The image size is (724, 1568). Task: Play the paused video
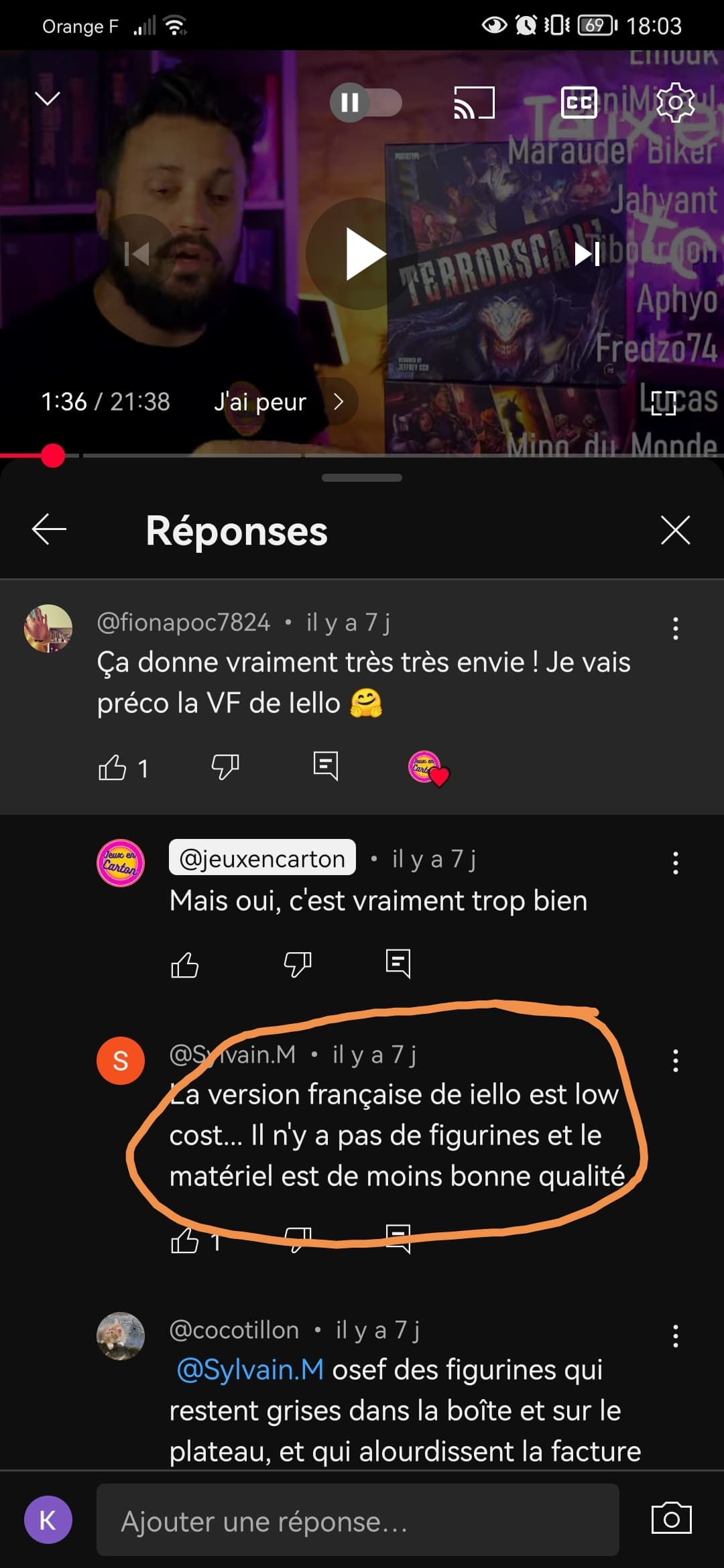tap(363, 254)
